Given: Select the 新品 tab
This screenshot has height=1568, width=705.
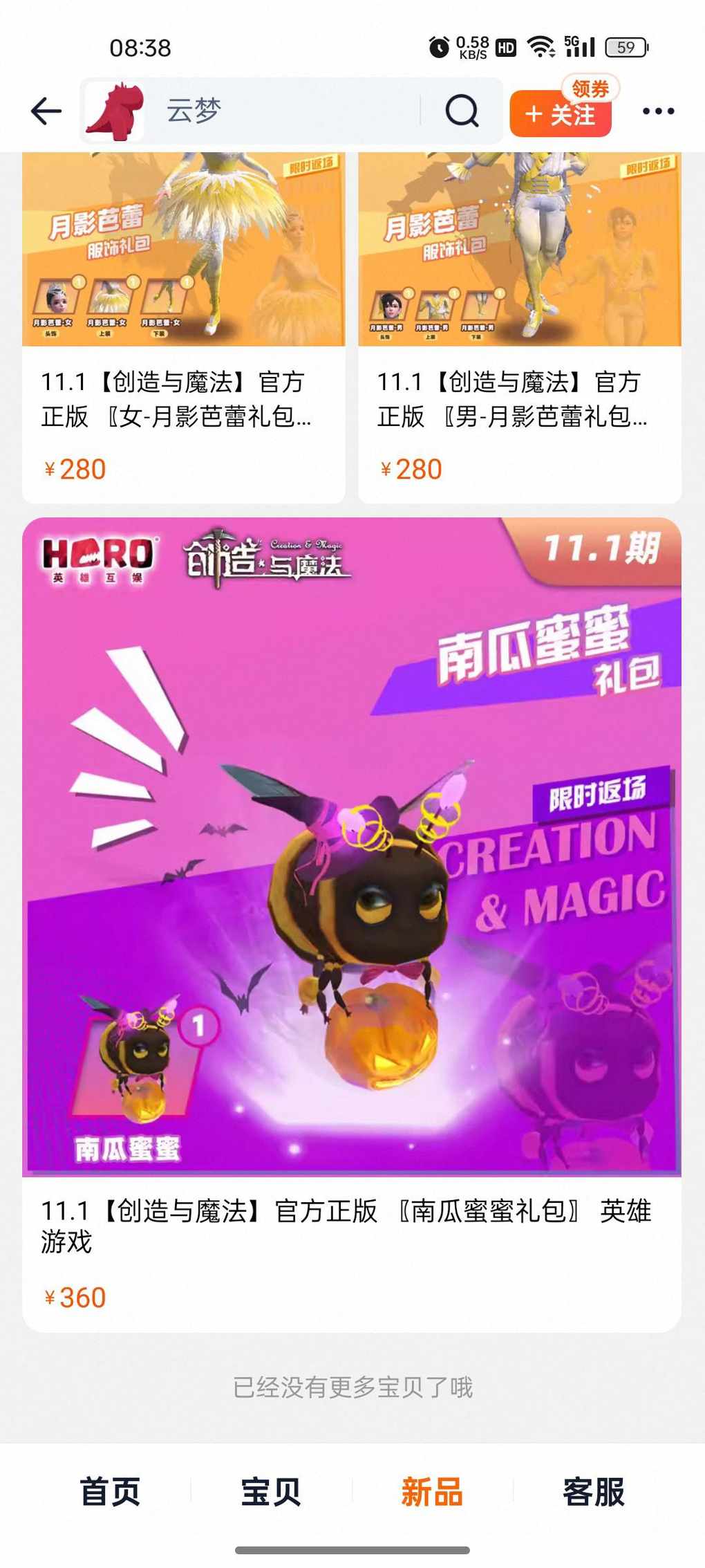Looking at the screenshot, I should (432, 1492).
